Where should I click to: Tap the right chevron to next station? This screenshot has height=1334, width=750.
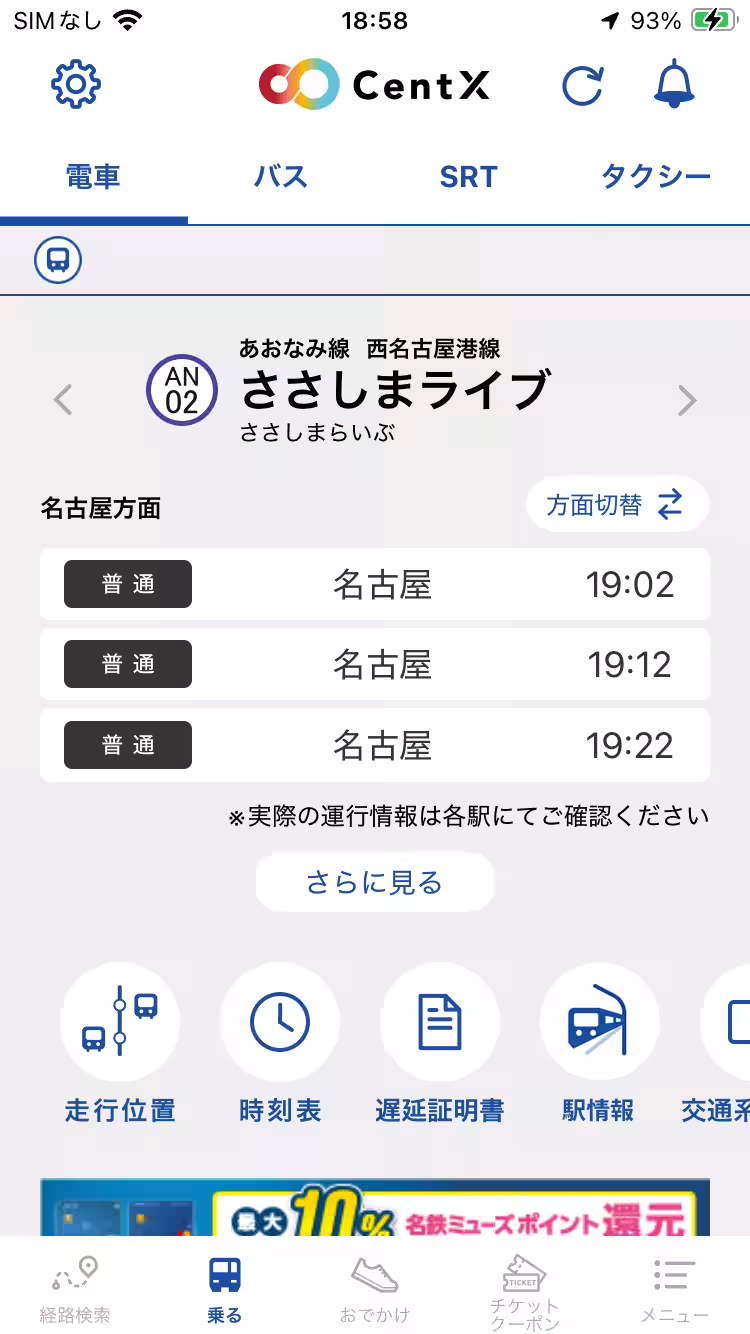coord(687,399)
